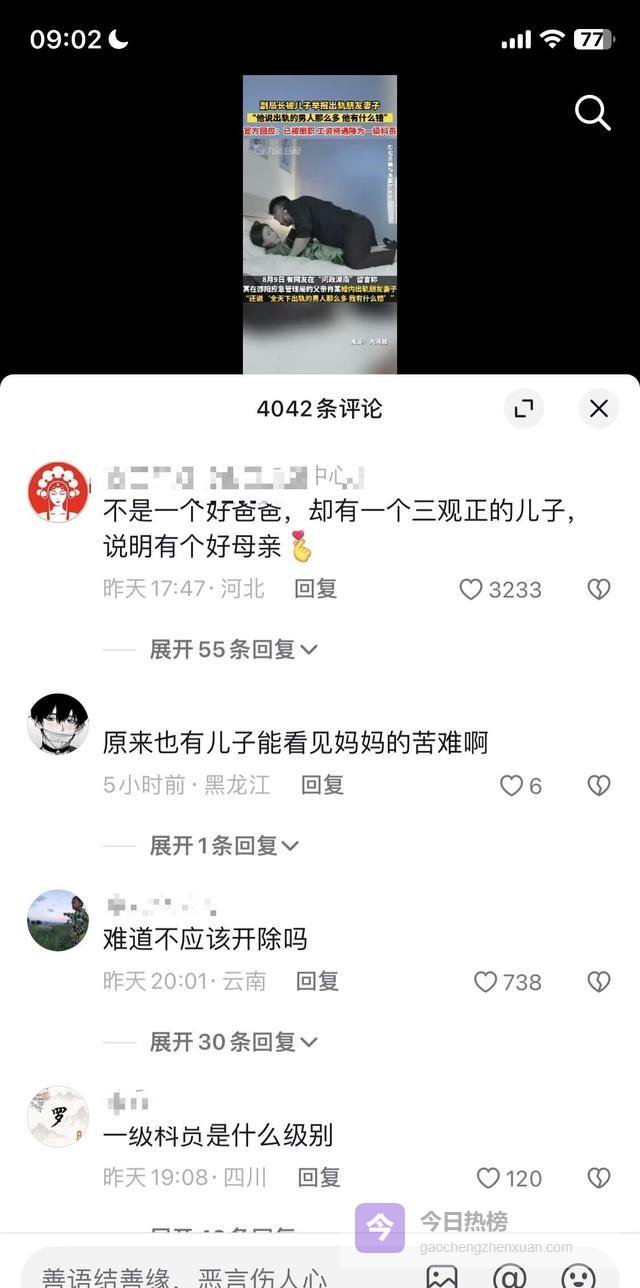
Task: Close the comments panel
Action: coord(598,408)
